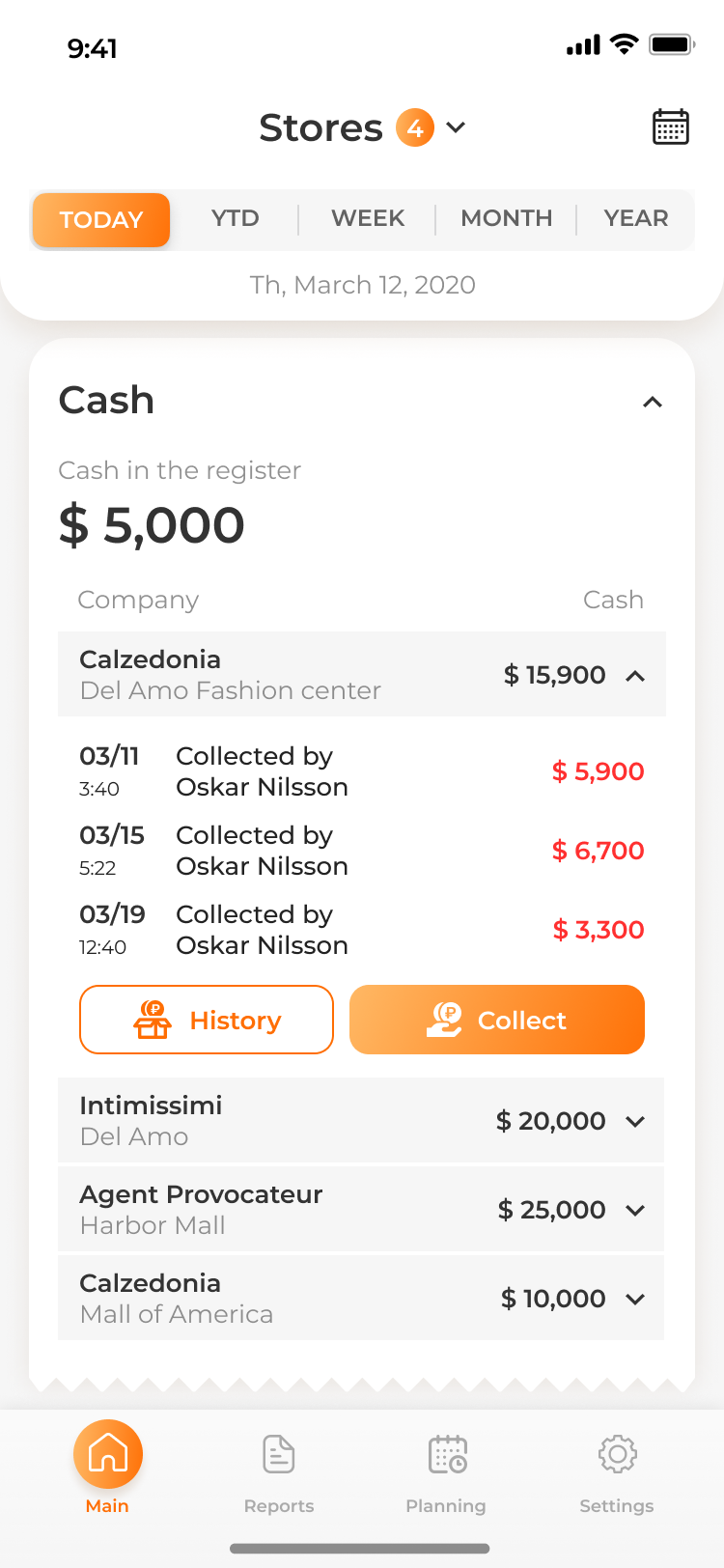Open the calendar icon in the header

[x=671, y=126]
